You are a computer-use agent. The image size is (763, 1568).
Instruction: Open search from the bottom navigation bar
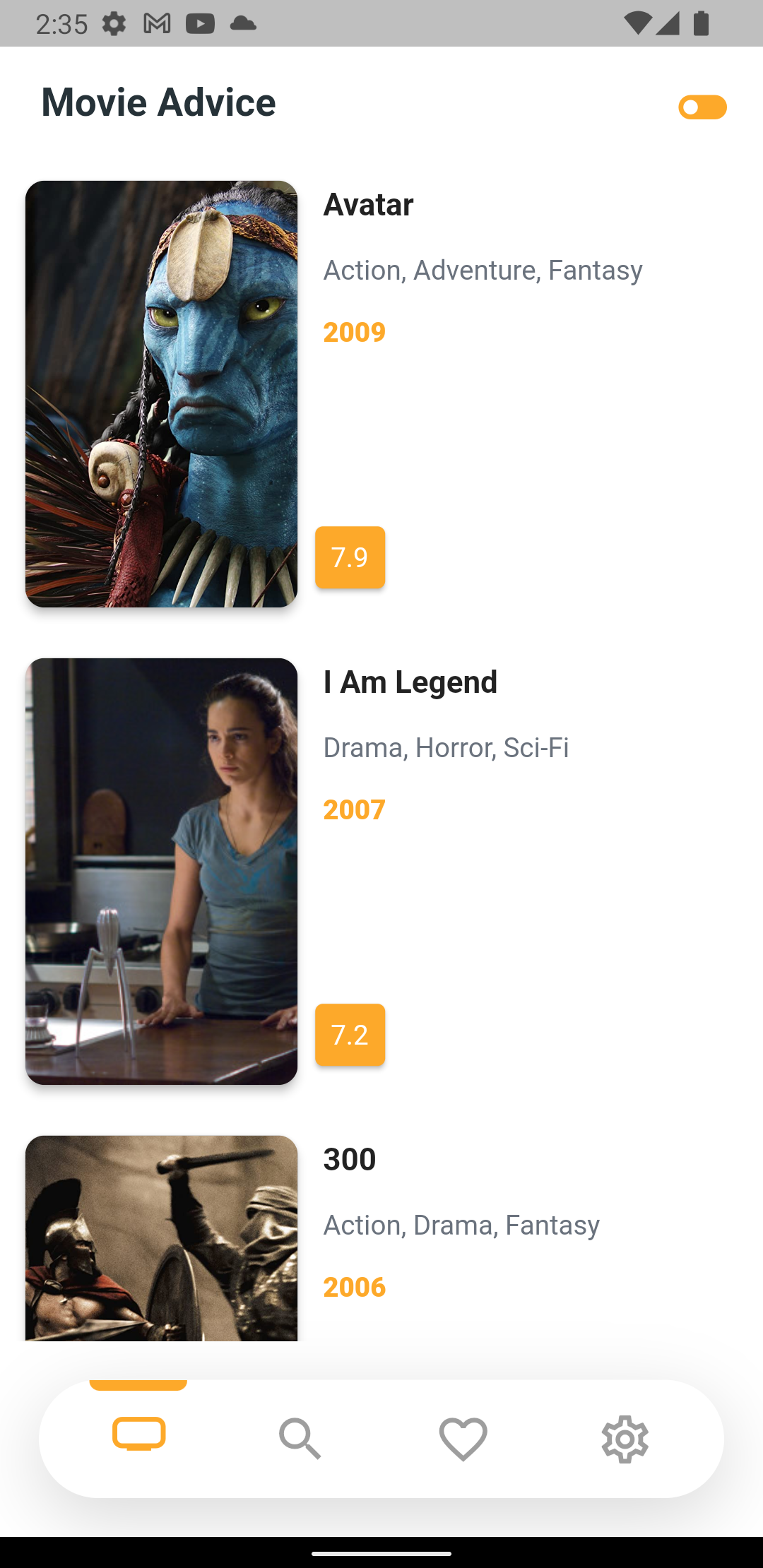(301, 1437)
